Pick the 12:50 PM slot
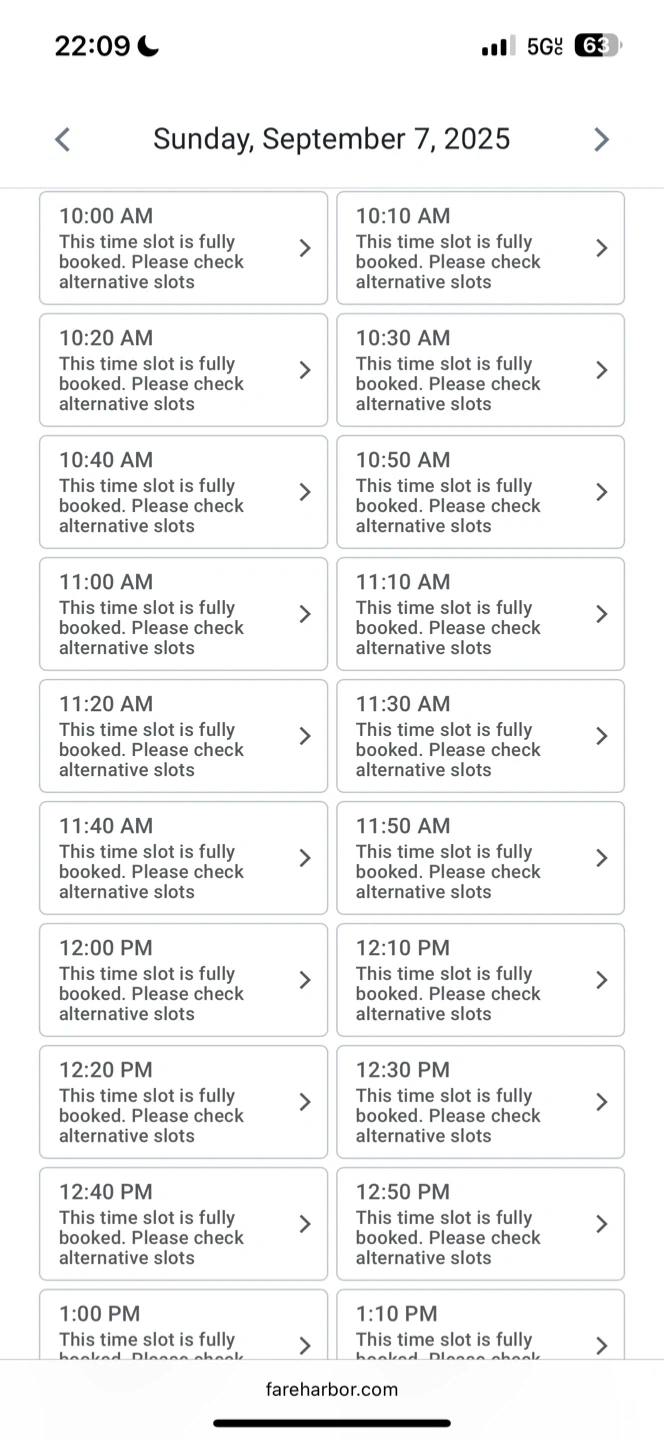The height and width of the screenshot is (1440, 664). (x=480, y=1224)
